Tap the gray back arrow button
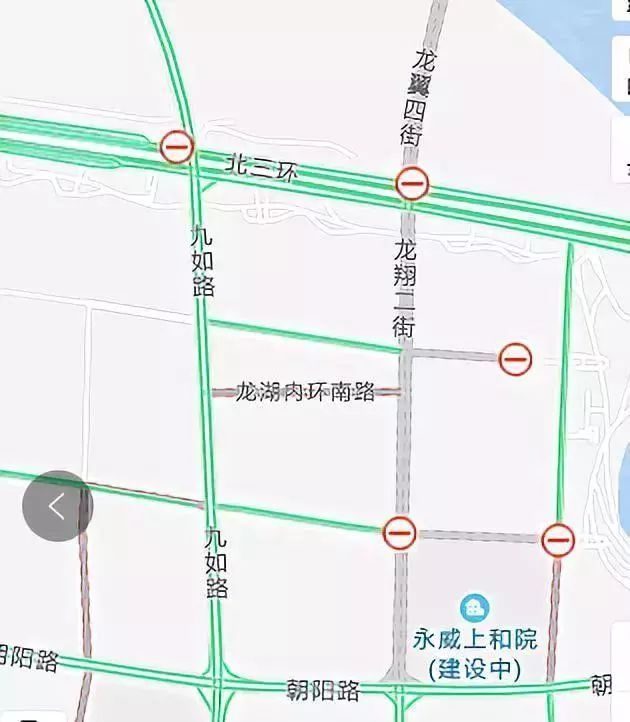This screenshot has width=630, height=722. (57, 506)
